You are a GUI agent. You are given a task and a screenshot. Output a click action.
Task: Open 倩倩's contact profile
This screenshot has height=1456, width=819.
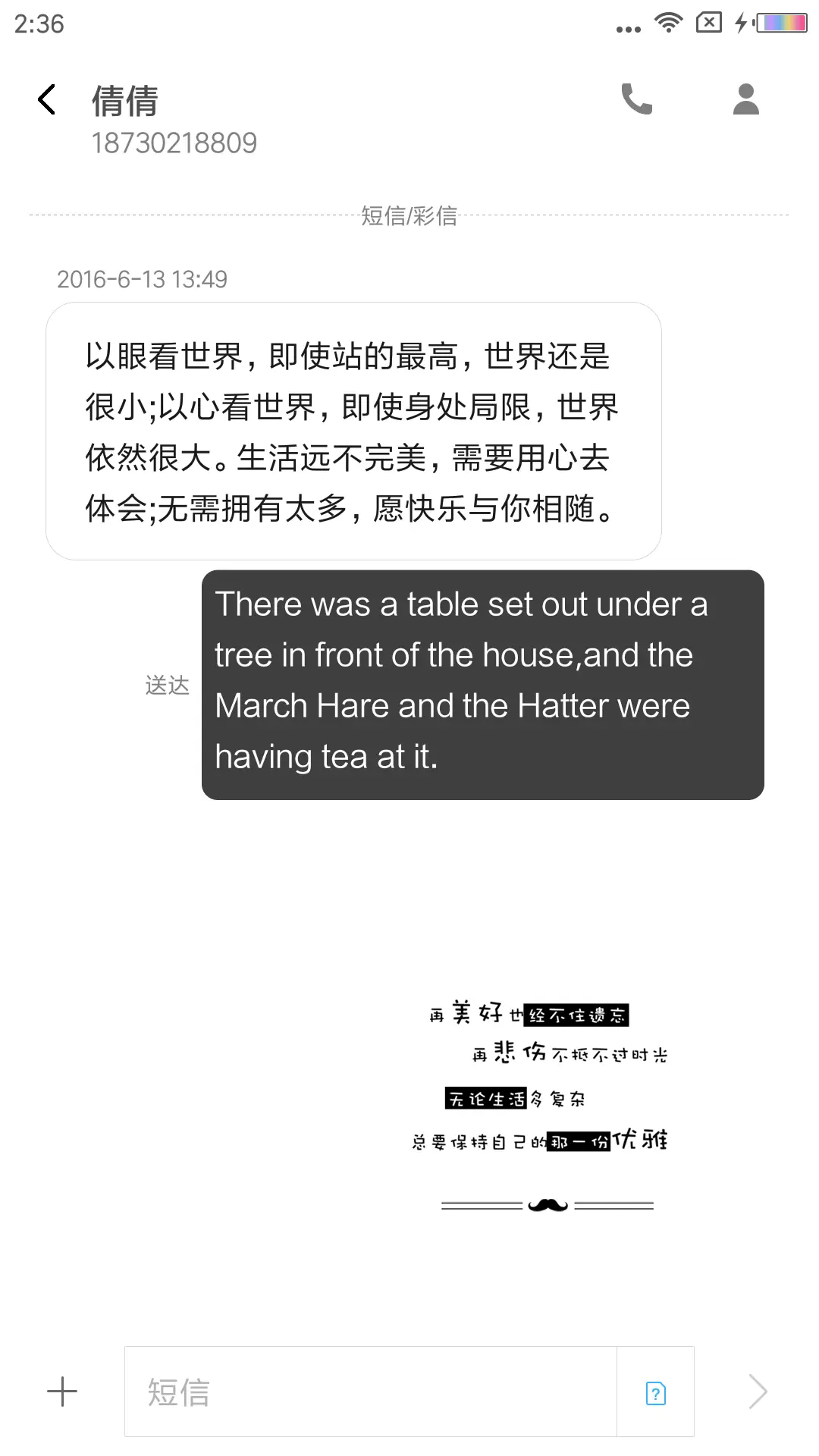[x=745, y=99]
